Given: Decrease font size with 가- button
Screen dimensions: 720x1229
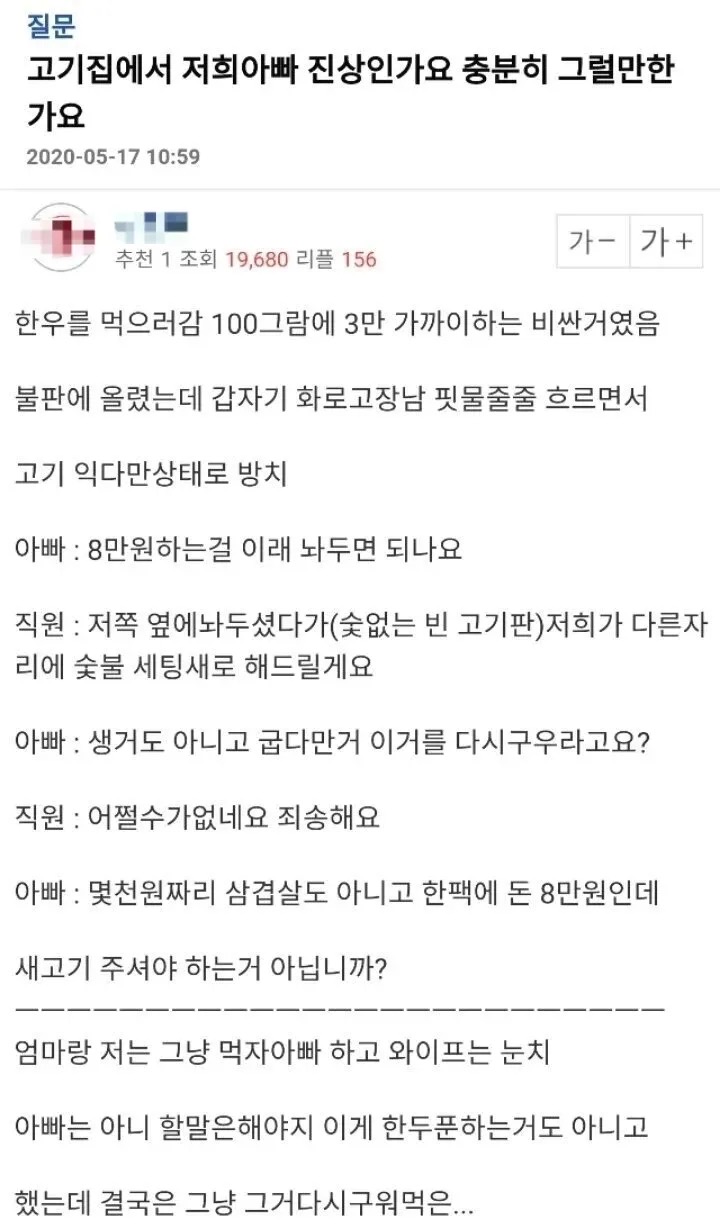Looking at the screenshot, I should [594, 243].
